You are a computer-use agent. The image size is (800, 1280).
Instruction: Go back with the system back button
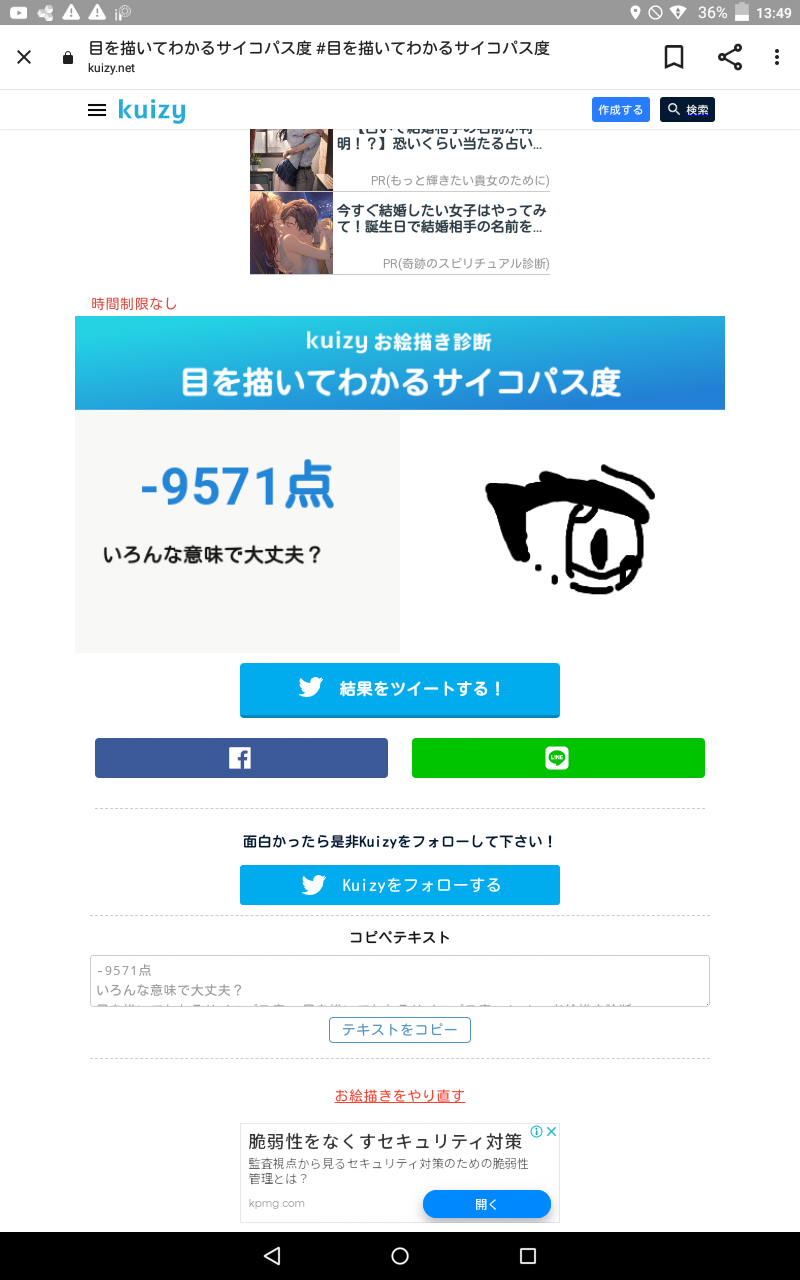[x=272, y=1256]
